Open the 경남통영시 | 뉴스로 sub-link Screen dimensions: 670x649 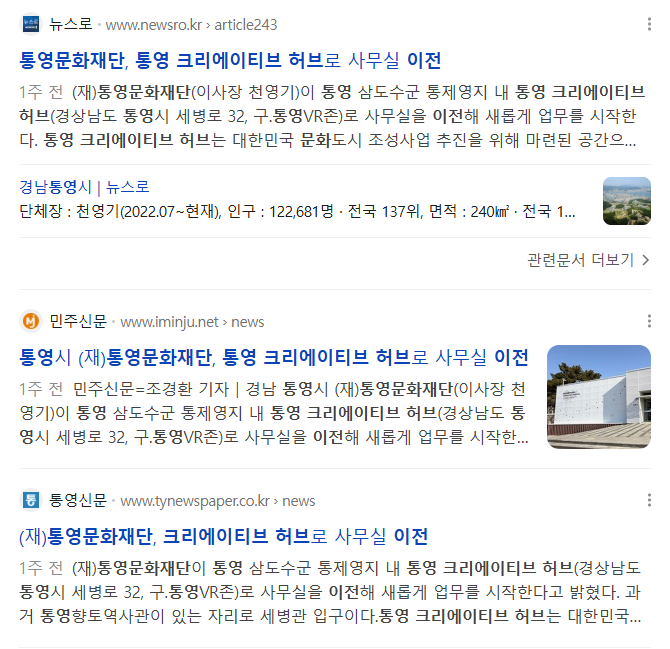coord(84,186)
